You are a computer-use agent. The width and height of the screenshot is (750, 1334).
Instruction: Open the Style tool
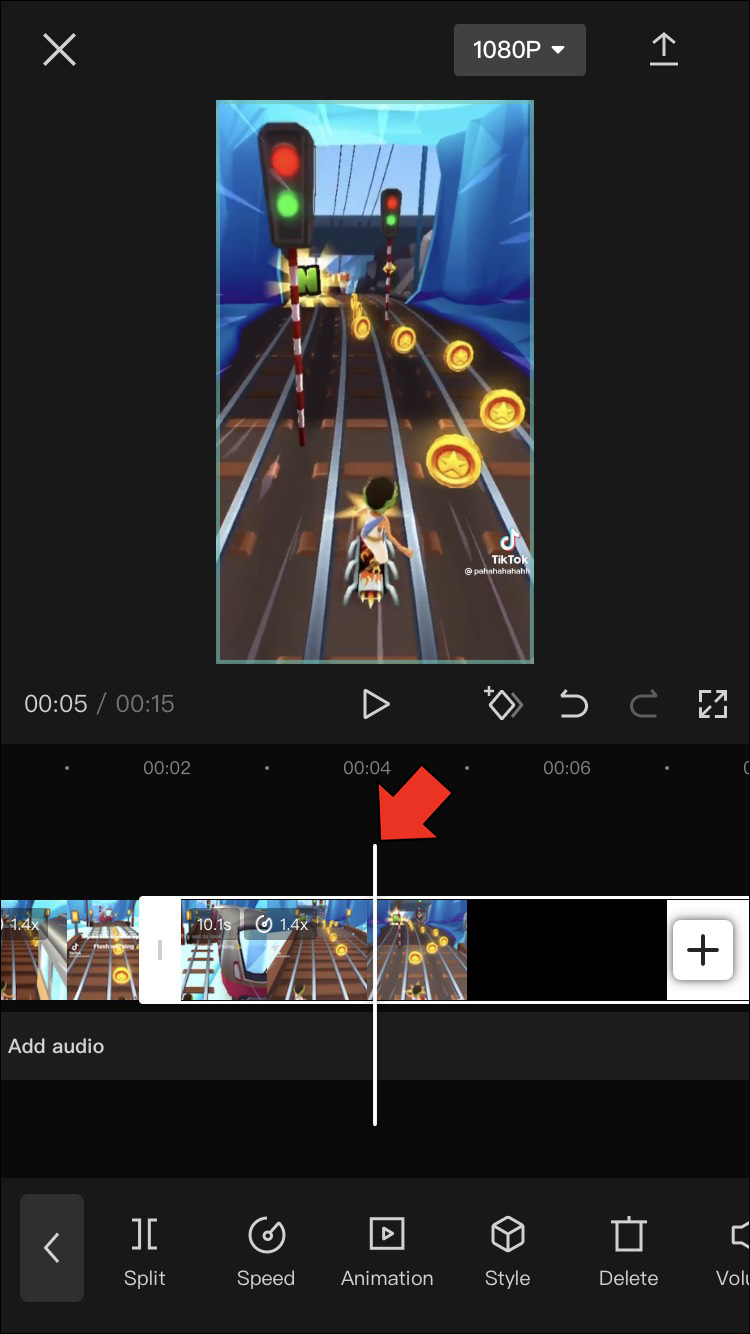click(507, 1250)
